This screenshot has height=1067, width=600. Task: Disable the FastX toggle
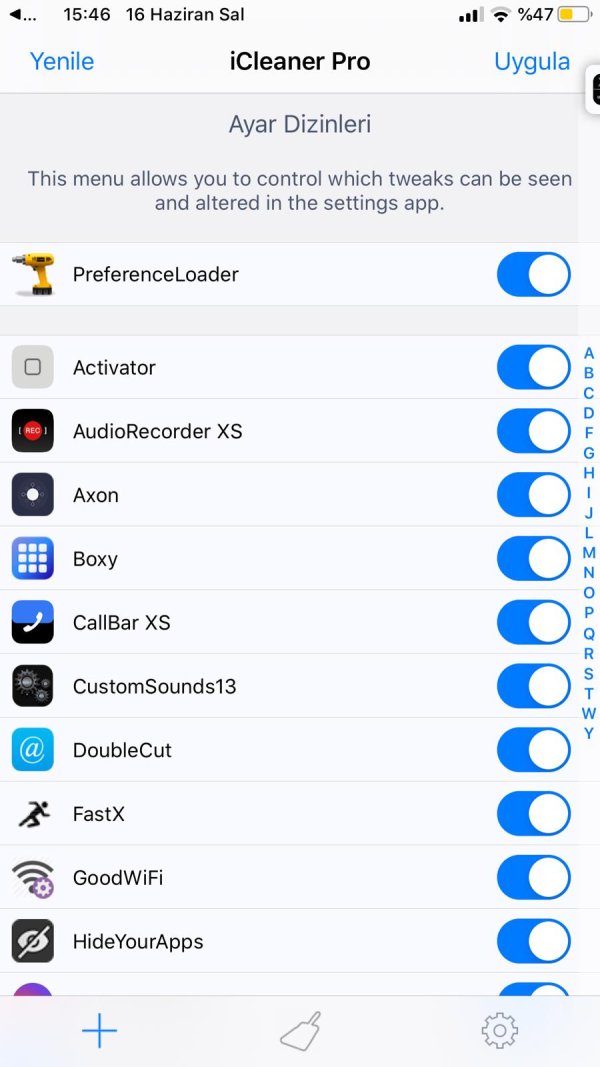(533, 814)
